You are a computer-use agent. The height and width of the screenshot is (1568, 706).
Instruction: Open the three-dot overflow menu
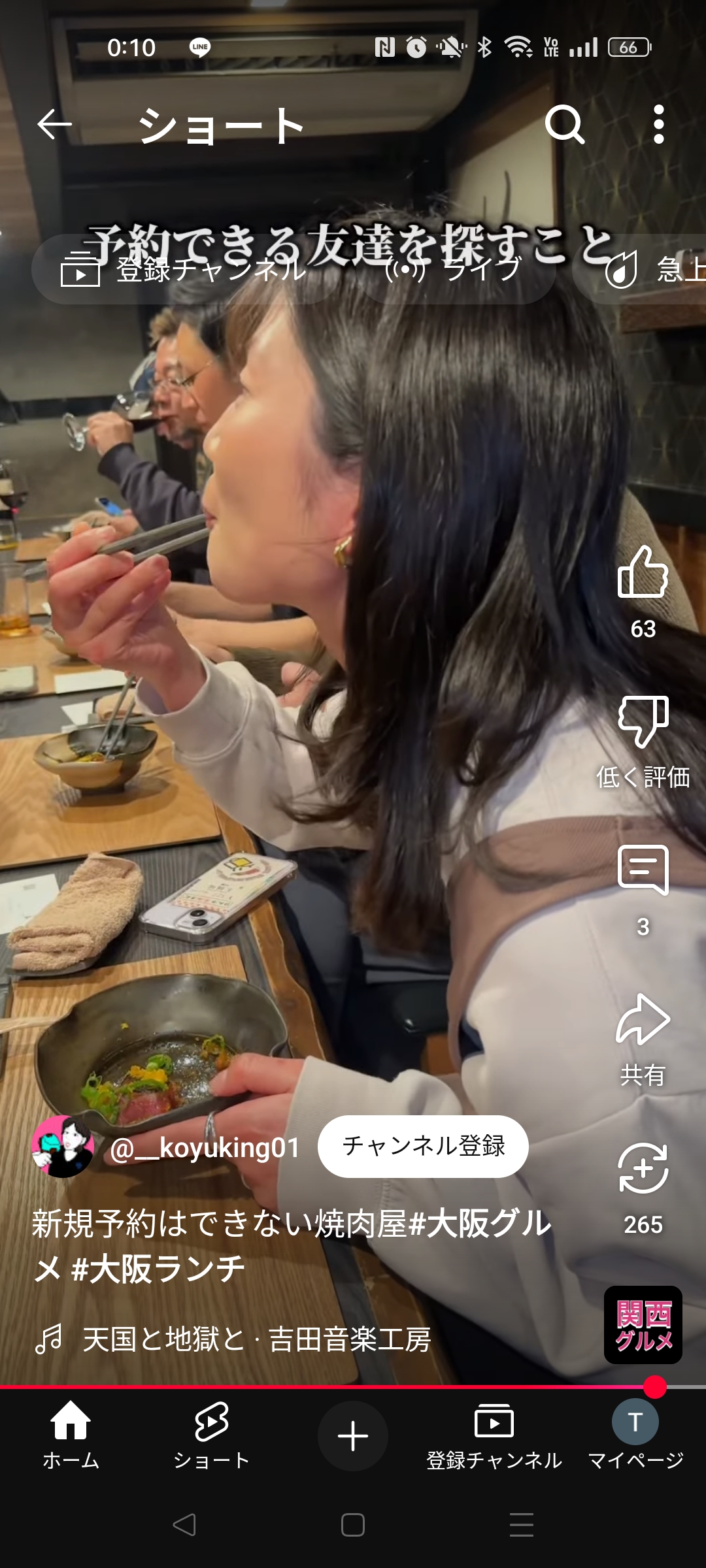coord(659,124)
